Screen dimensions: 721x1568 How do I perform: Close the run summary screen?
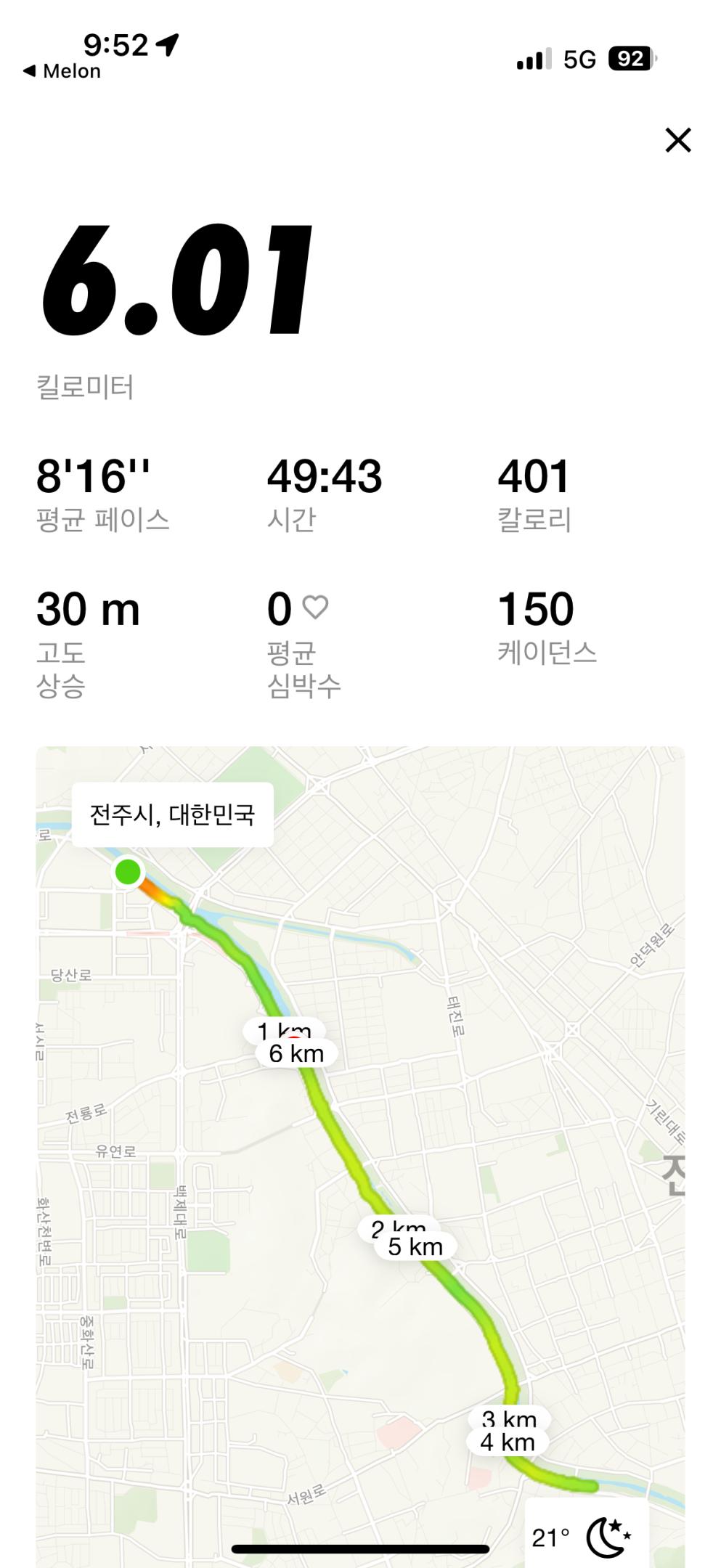(677, 140)
